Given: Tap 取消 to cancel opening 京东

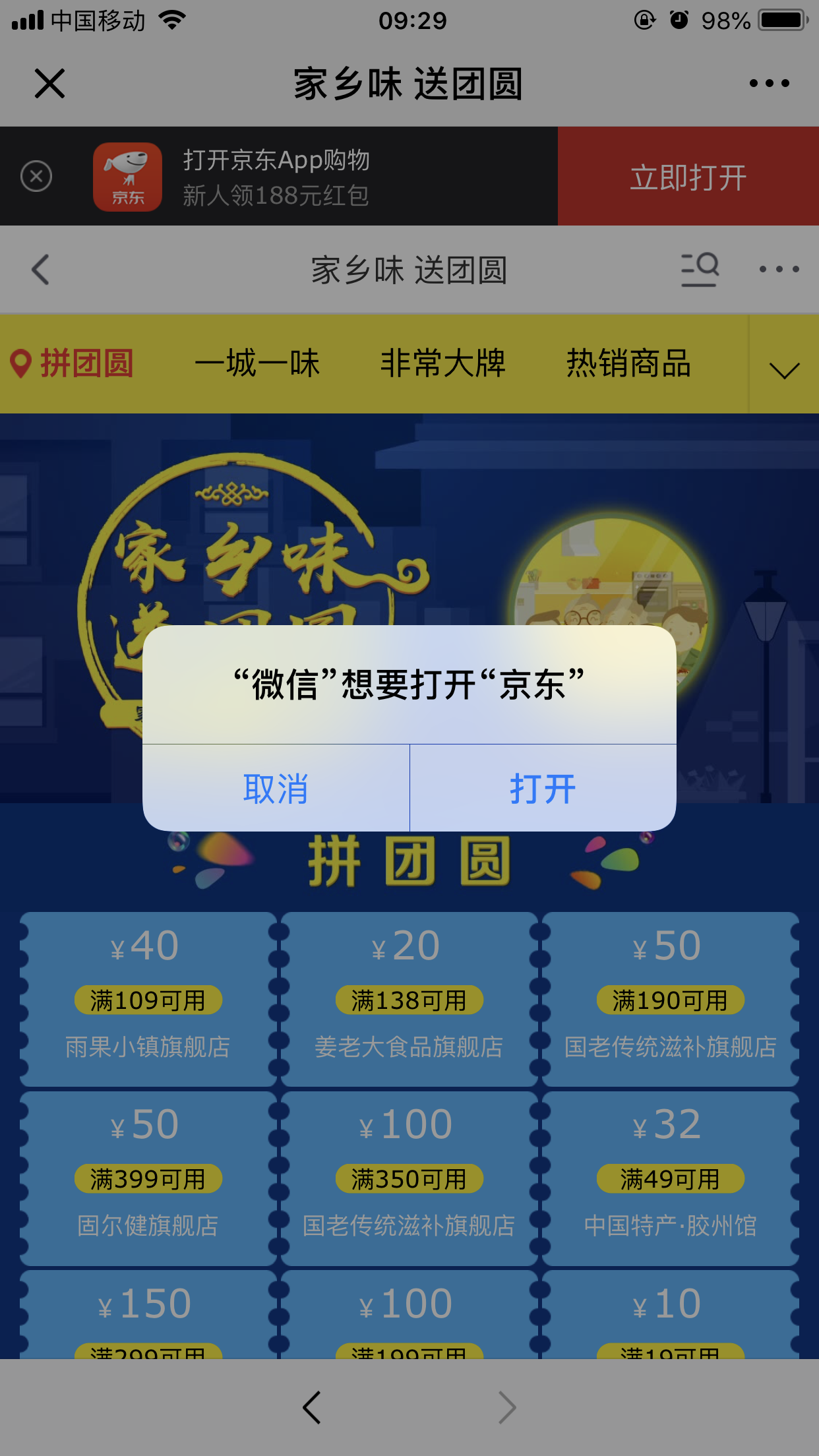Looking at the screenshot, I should tap(276, 789).
